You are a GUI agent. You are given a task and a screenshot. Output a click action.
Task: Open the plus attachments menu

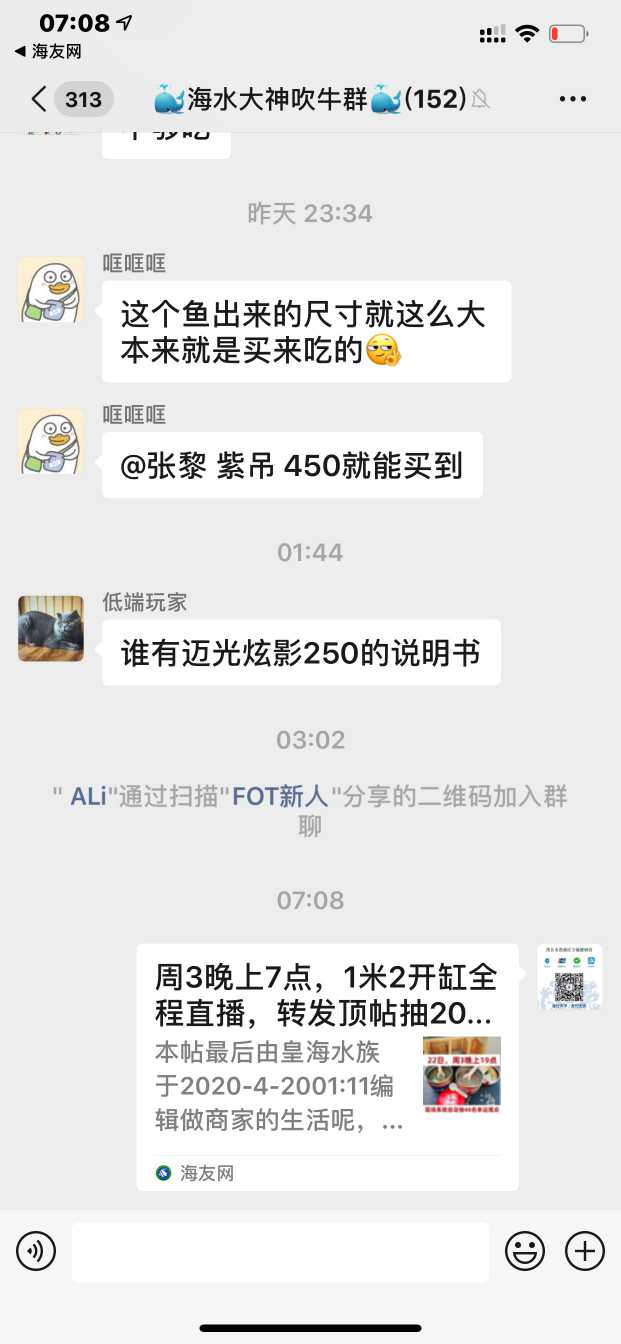tap(585, 1250)
